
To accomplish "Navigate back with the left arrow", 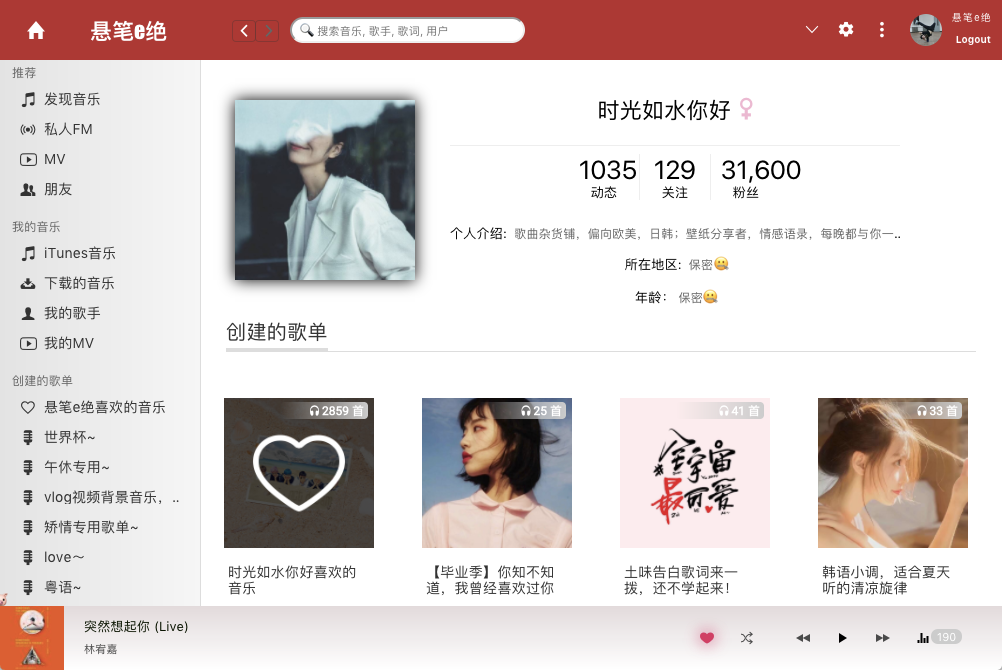I will 243,31.
